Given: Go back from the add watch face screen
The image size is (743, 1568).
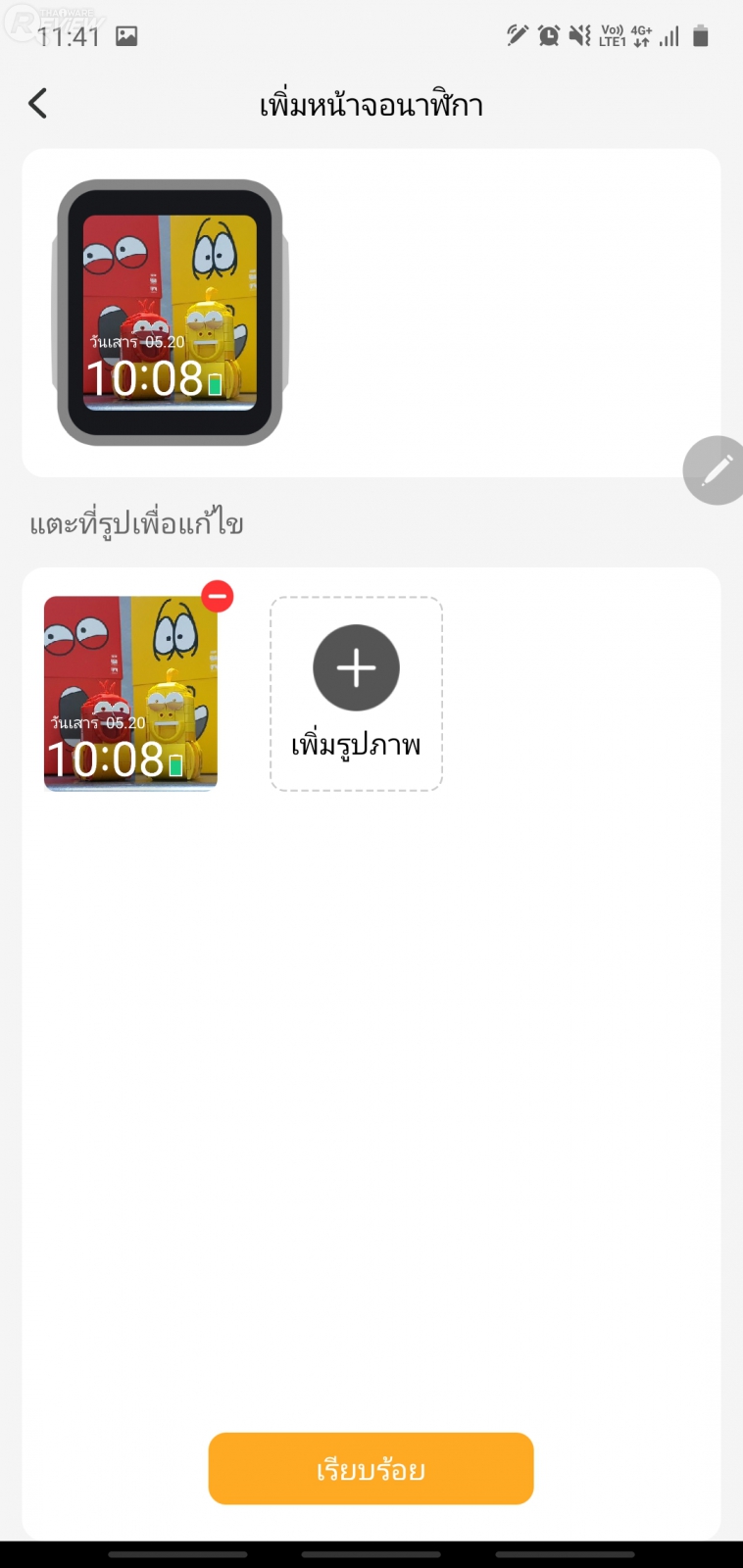Looking at the screenshot, I should pos(38,103).
